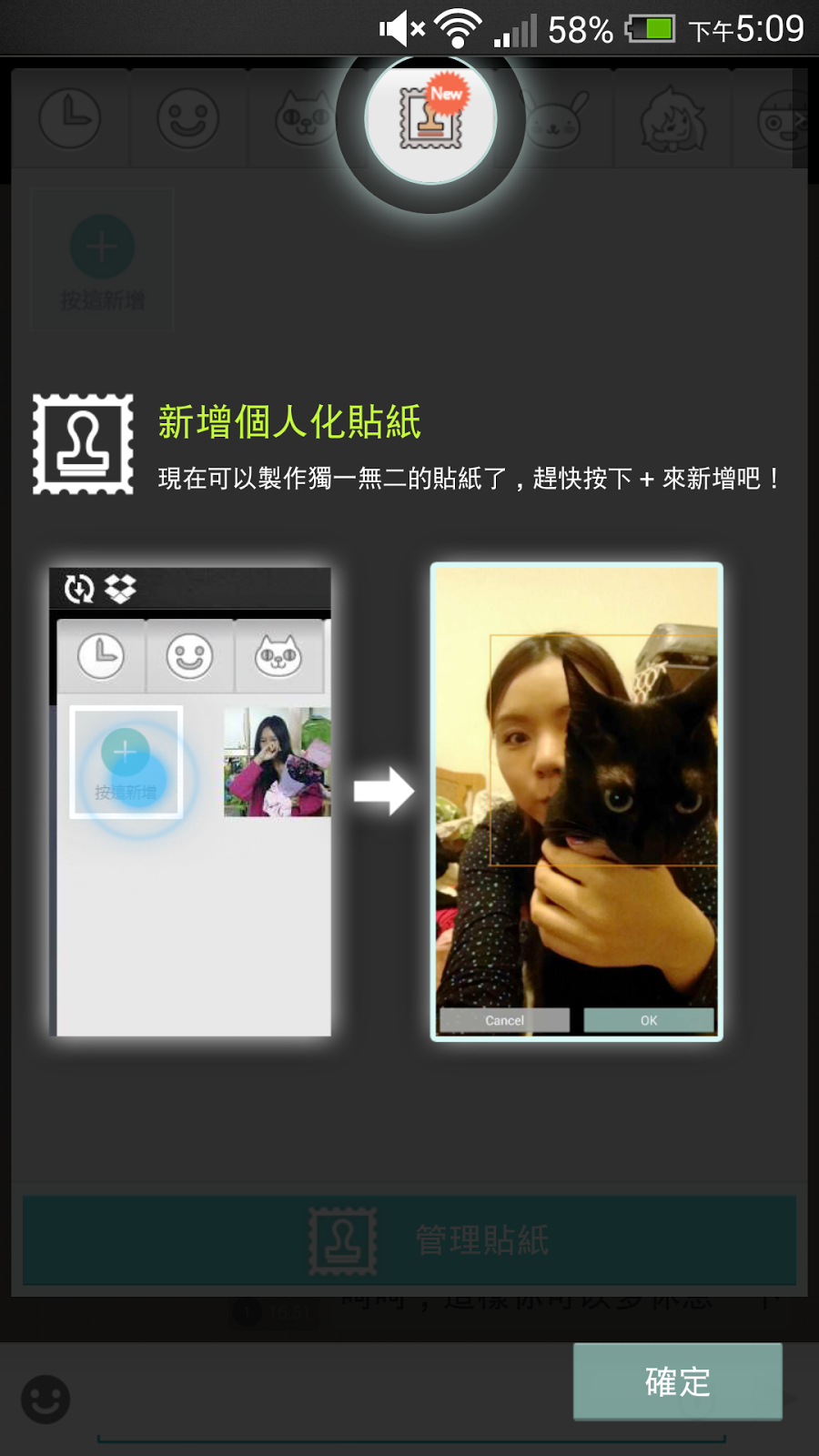Open the highlighted new custom sticker tab
Screen dimensions: 819x1456
click(430, 120)
